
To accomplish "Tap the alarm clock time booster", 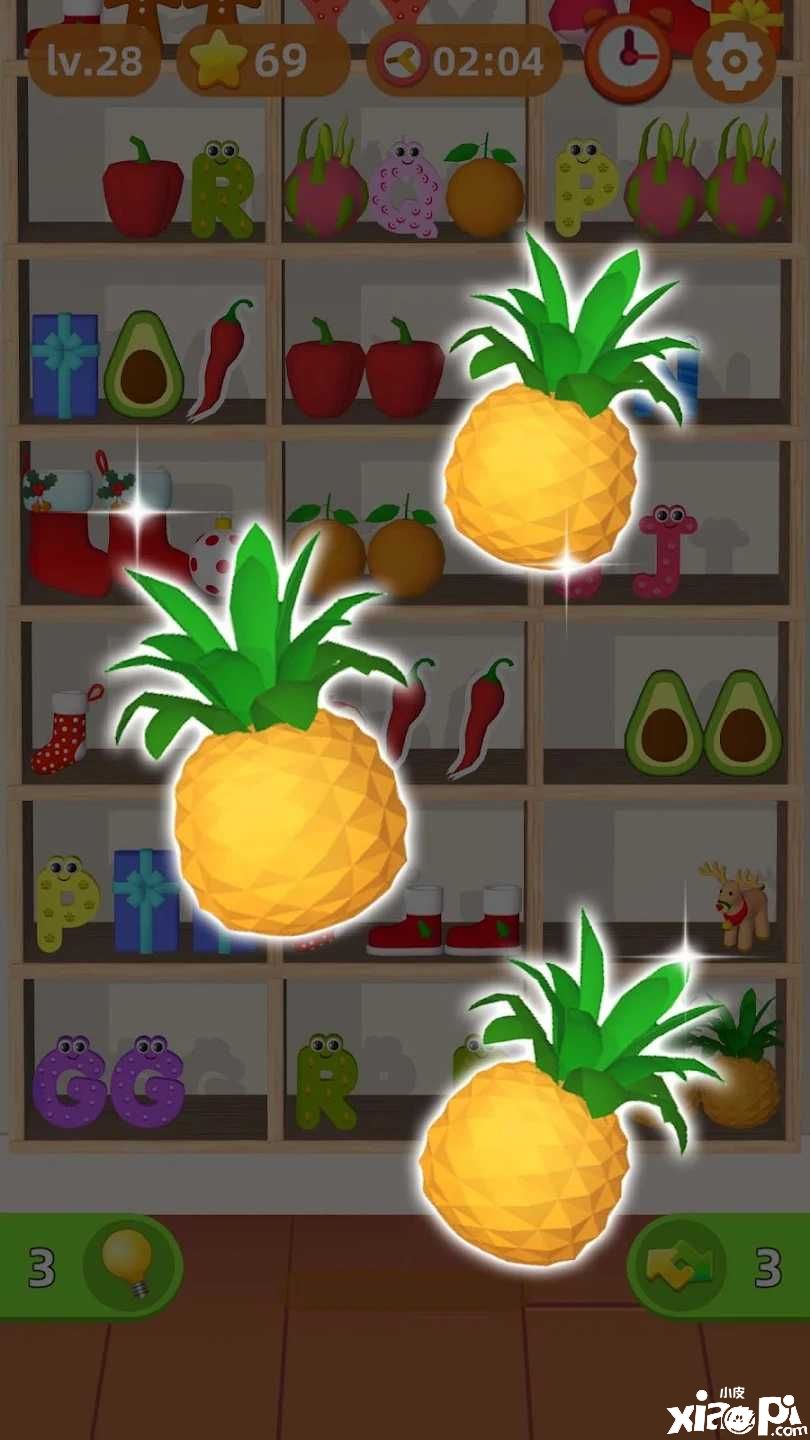I will tap(629, 60).
